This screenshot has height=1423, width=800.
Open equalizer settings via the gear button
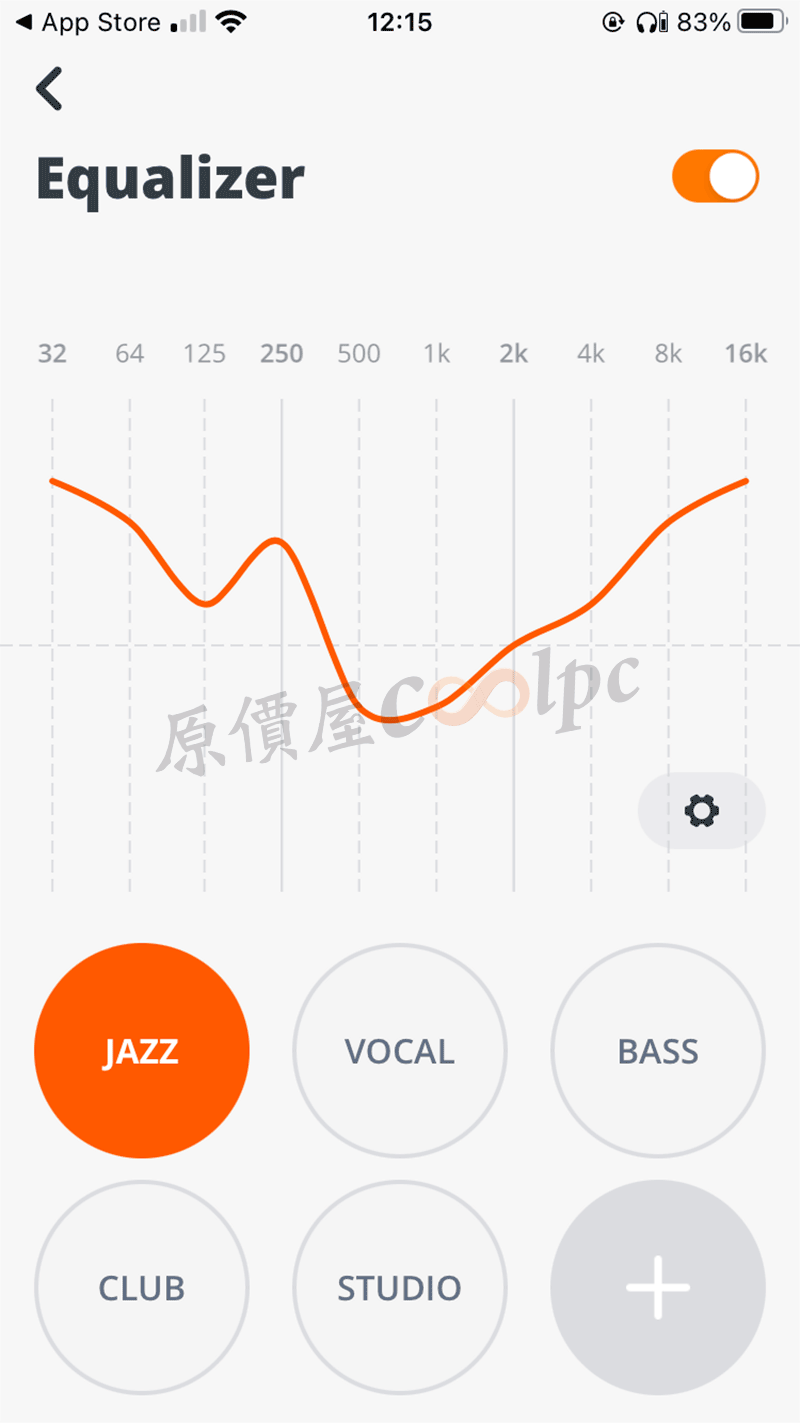(702, 811)
